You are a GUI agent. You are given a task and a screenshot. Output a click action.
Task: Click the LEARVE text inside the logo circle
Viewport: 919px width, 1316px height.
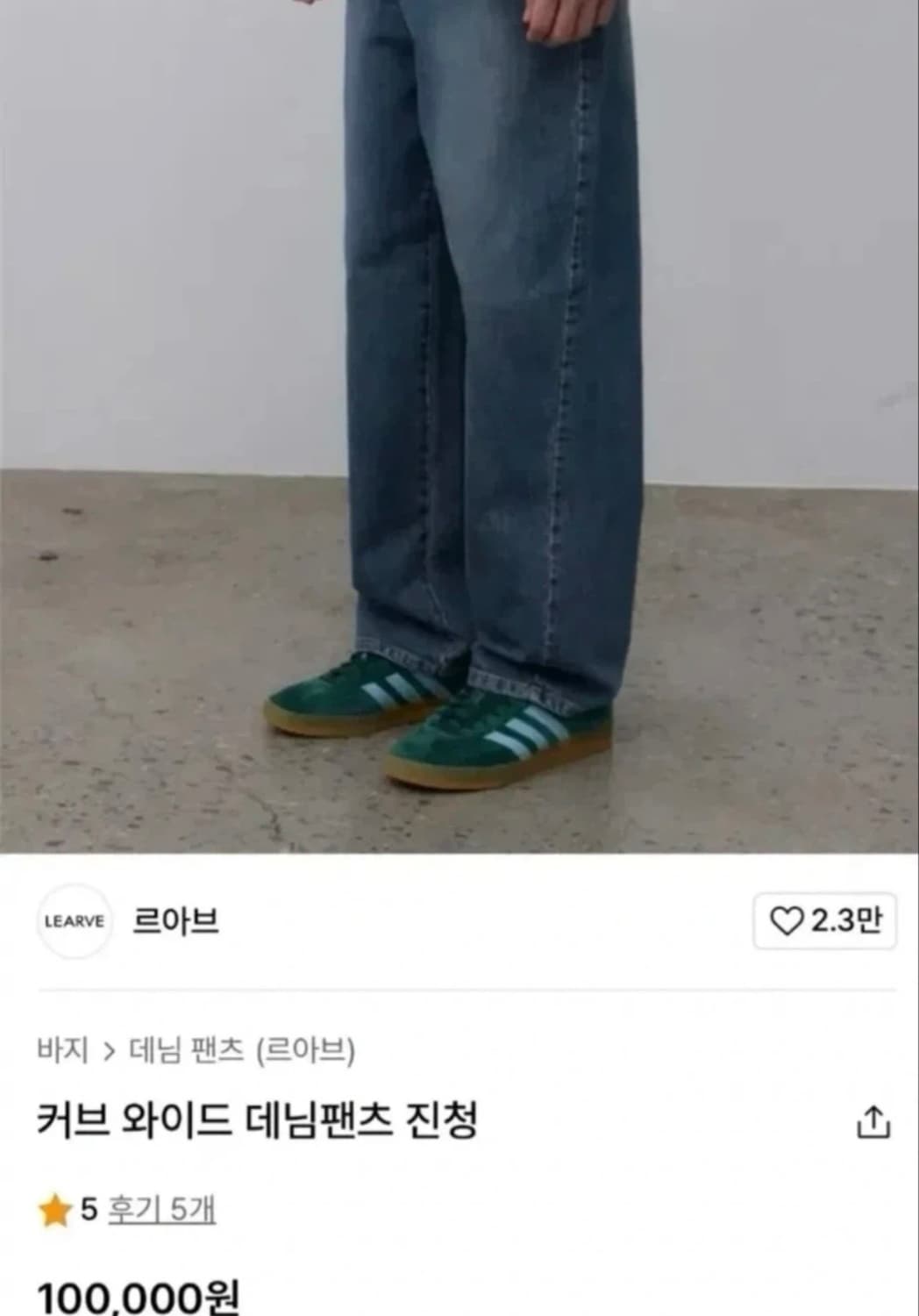click(76, 919)
